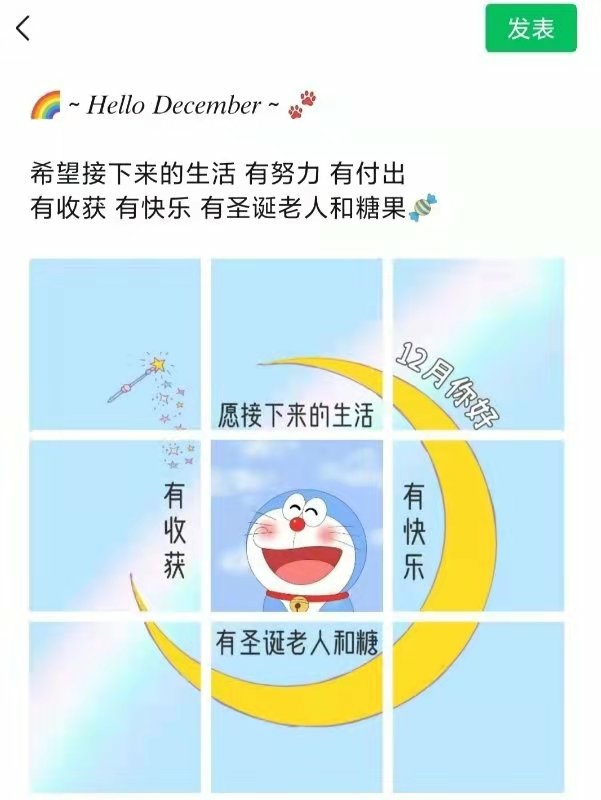Open the image tile with the magic wand
Image resolution: width=601 pixels, height=800 pixels.
(115, 344)
